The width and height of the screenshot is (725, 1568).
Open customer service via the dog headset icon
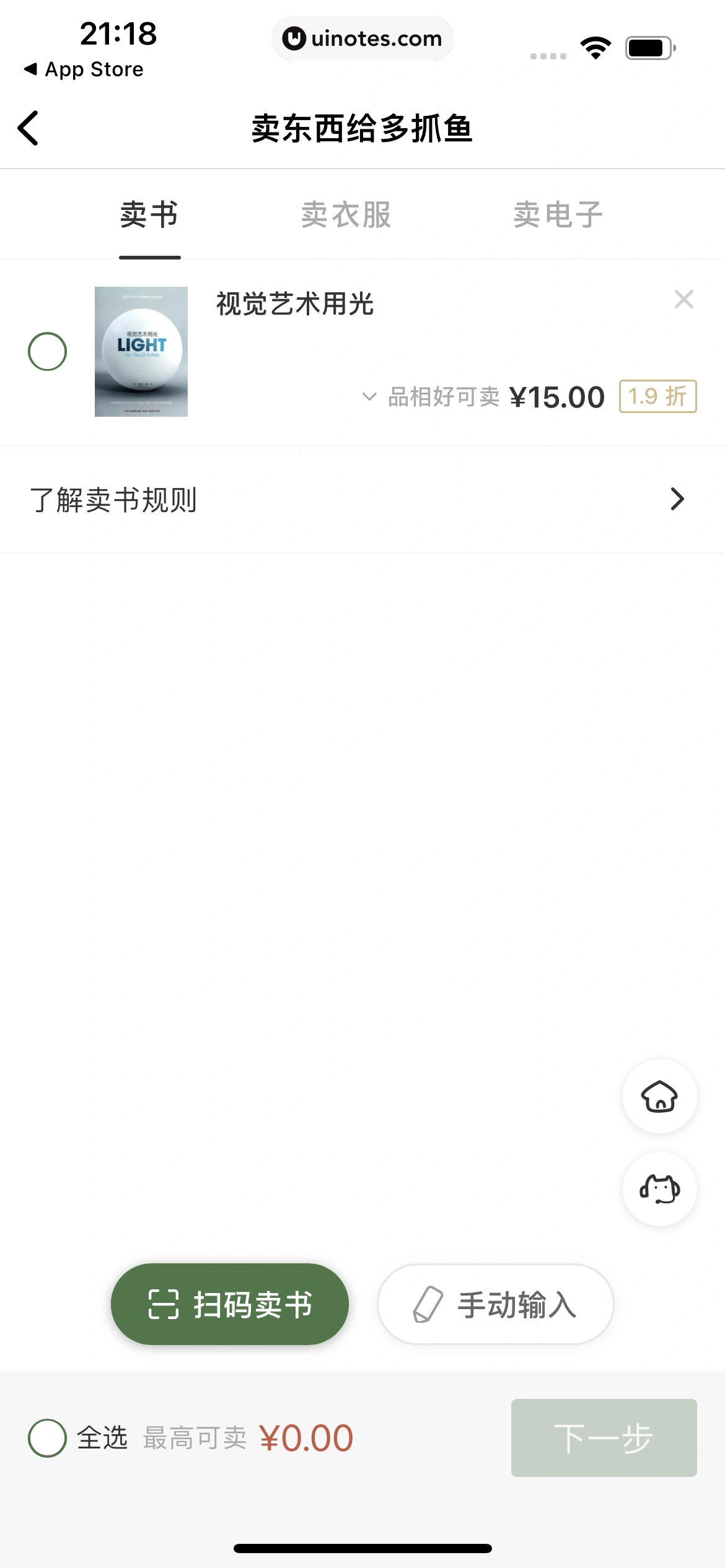point(659,1189)
